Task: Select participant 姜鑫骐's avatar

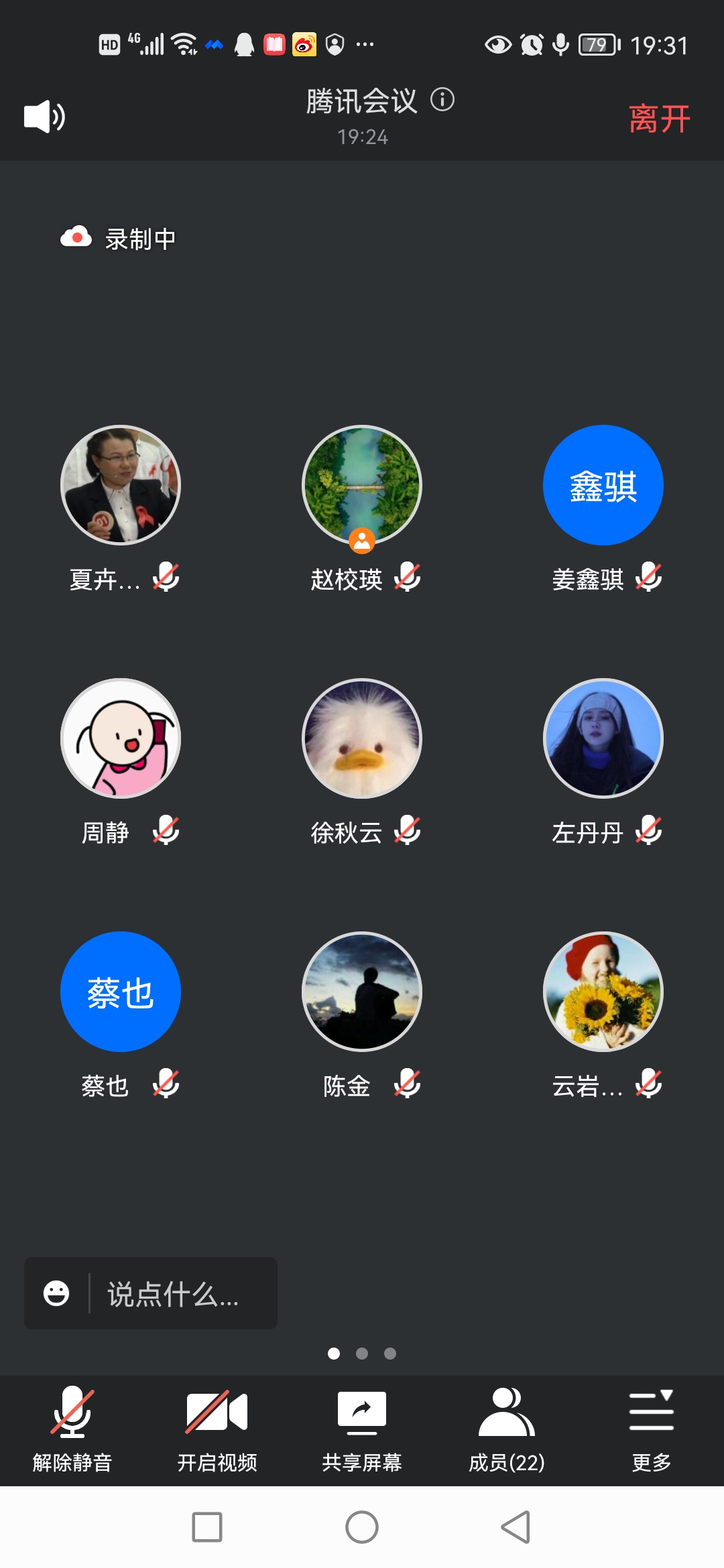Action: tap(603, 485)
